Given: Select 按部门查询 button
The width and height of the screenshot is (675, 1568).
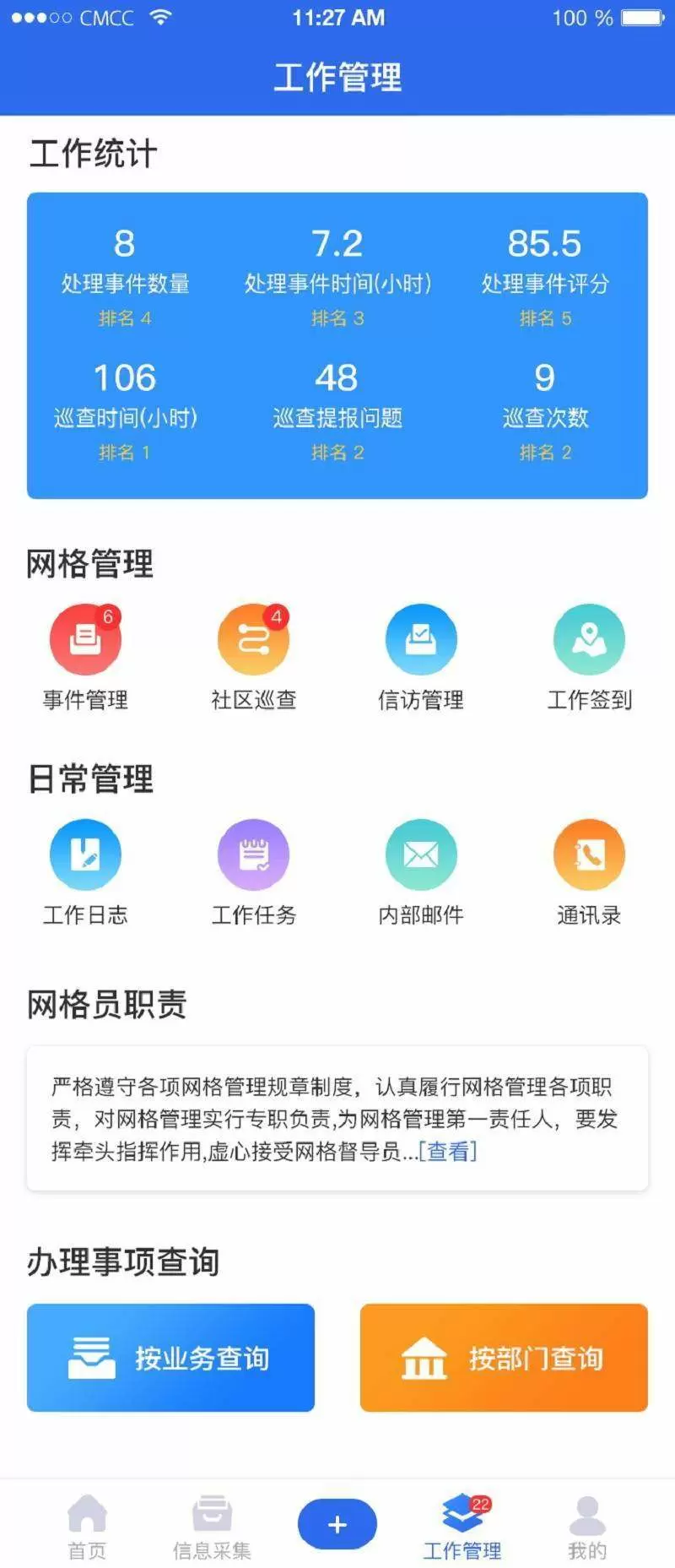Looking at the screenshot, I should [x=504, y=1358].
